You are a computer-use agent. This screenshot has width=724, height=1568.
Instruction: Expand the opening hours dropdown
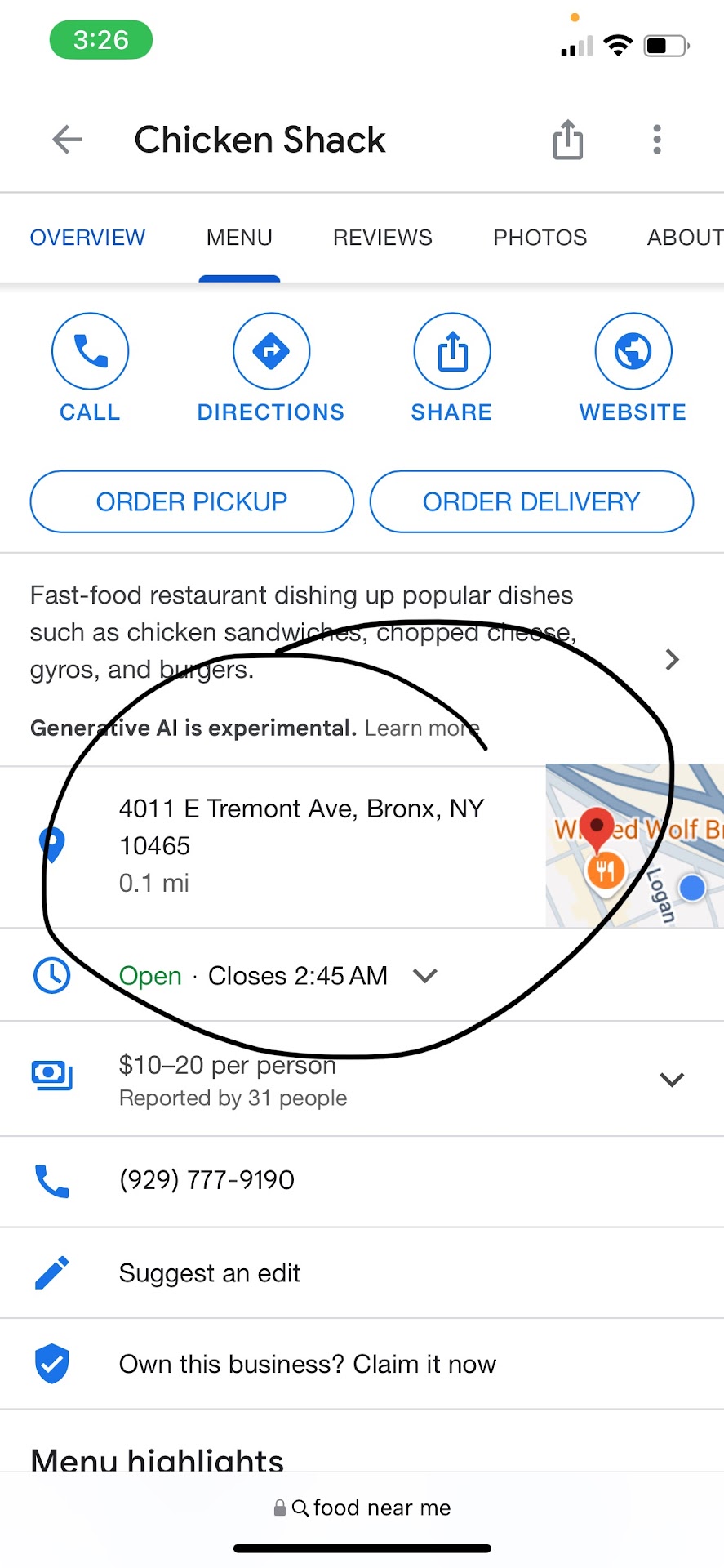(x=425, y=975)
